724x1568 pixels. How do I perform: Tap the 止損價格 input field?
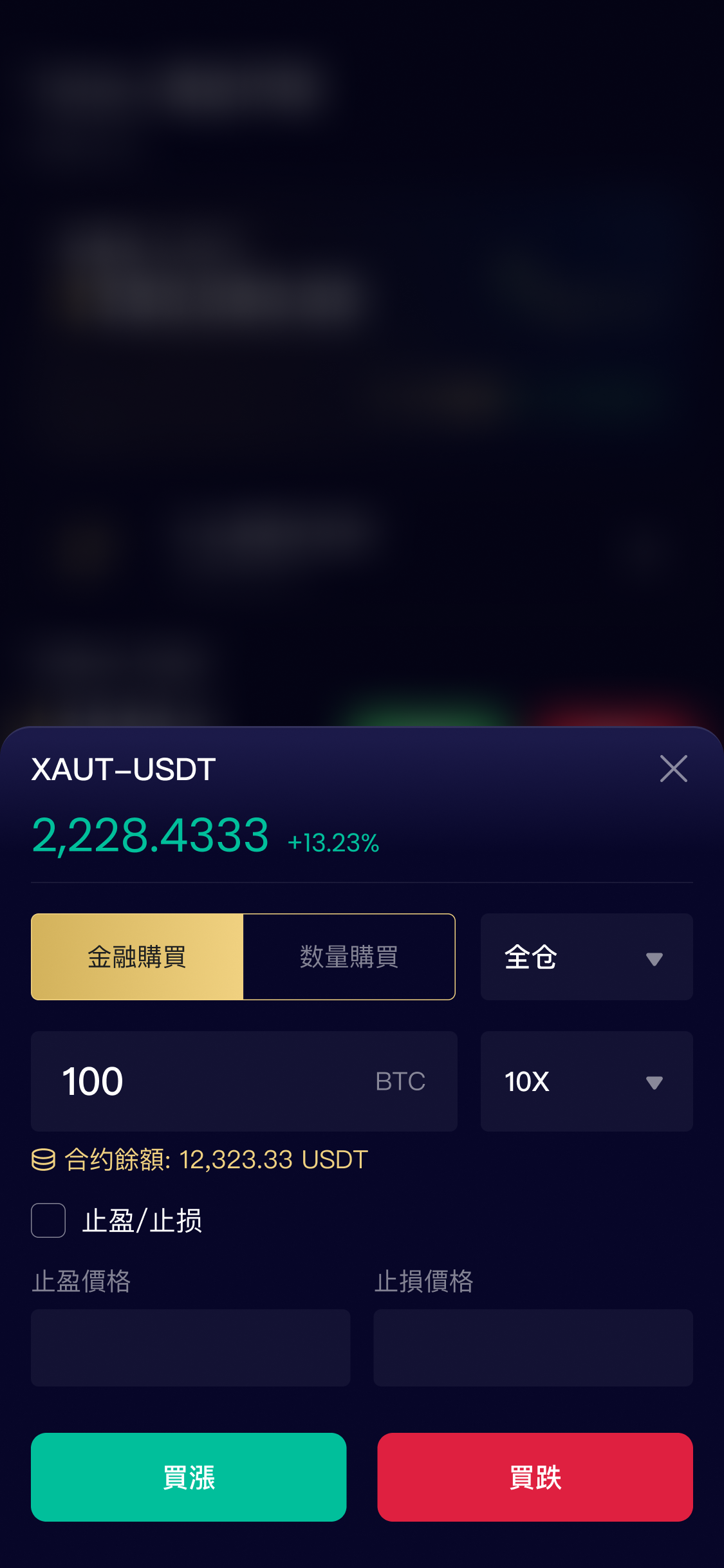pyautogui.click(x=533, y=1348)
